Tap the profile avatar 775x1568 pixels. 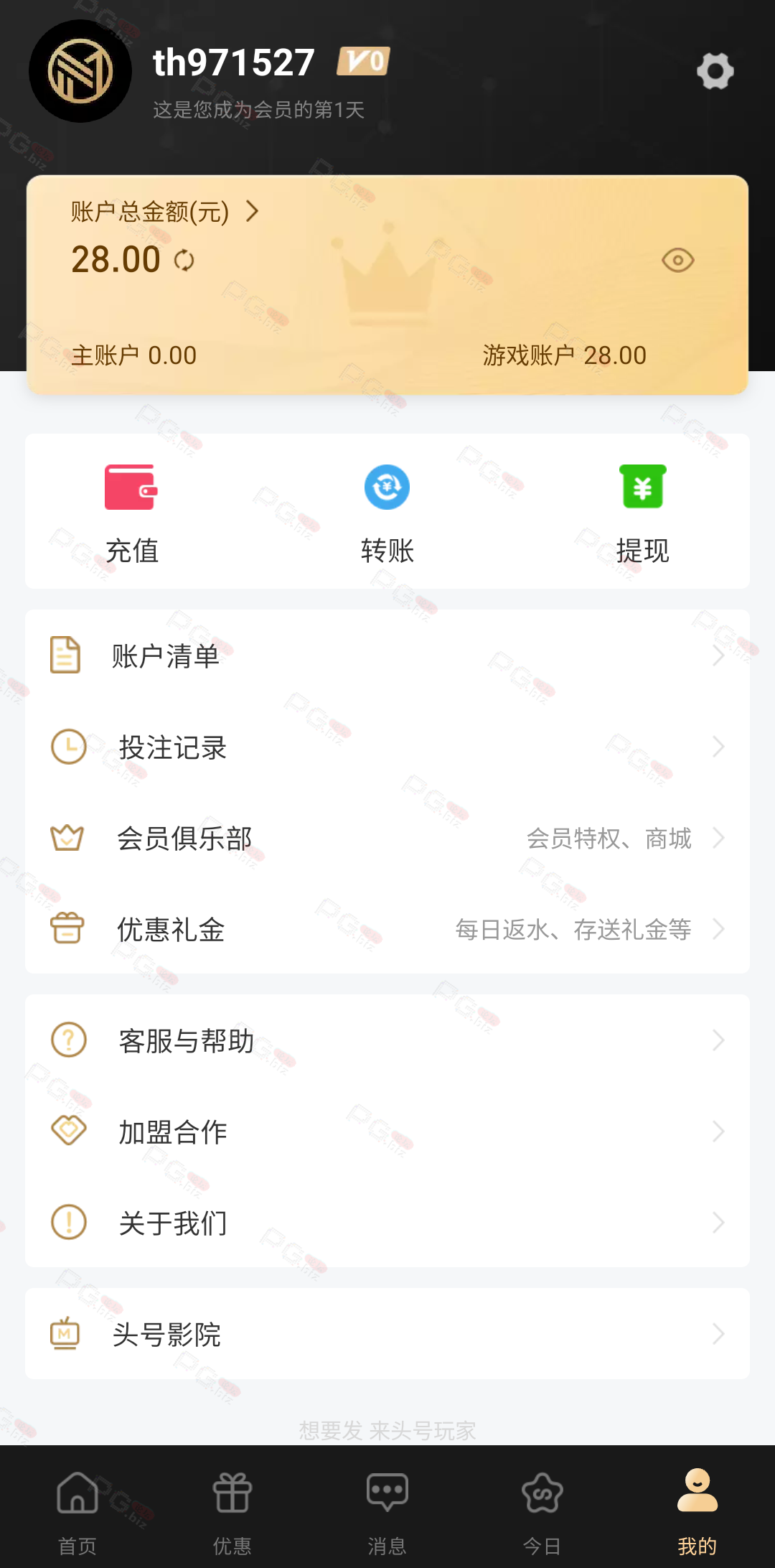(80, 71)
